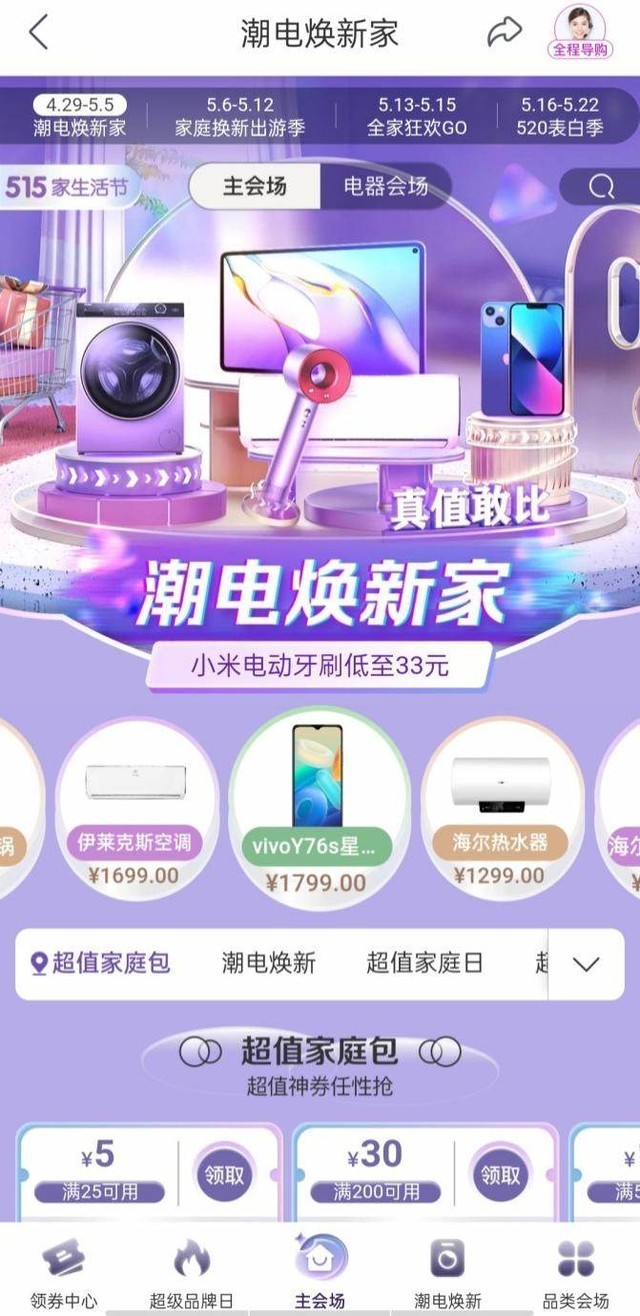The image size is (640, 1316).
Task: Share this page via the arrow icon
Action: 504,33
